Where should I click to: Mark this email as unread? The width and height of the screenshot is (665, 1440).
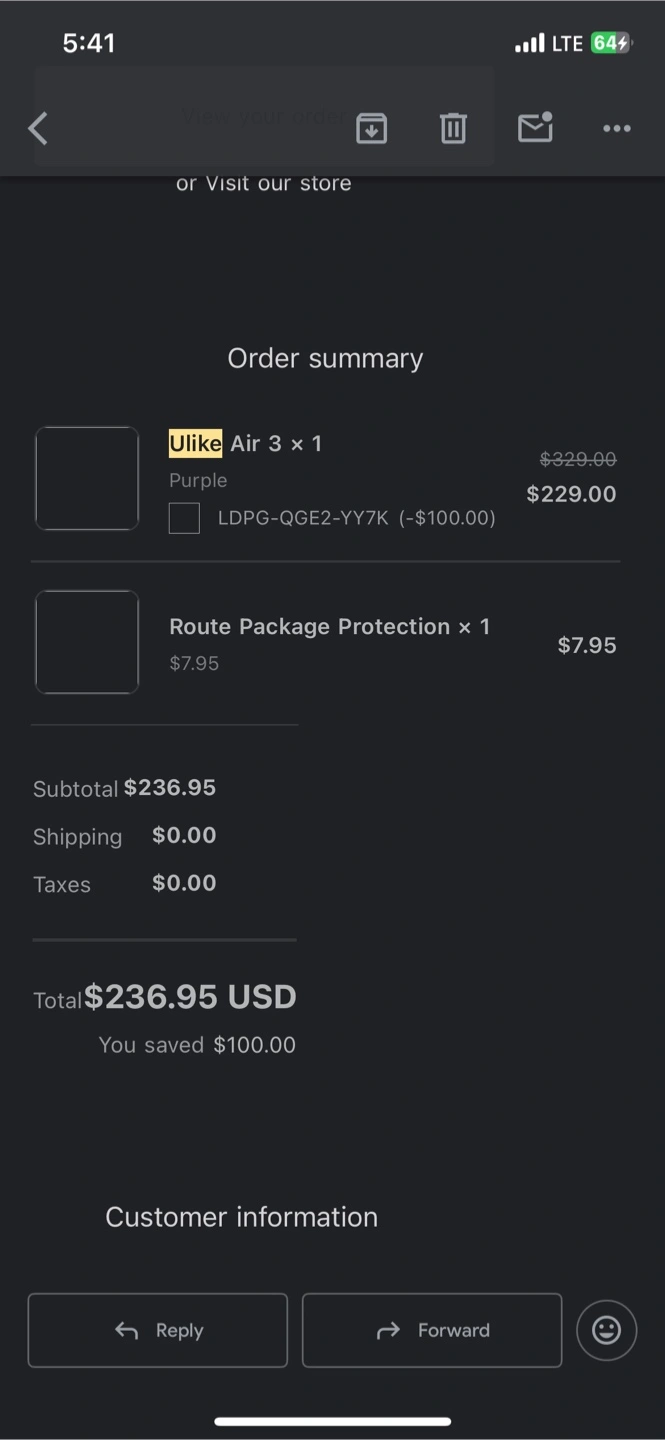click(535, 127)
